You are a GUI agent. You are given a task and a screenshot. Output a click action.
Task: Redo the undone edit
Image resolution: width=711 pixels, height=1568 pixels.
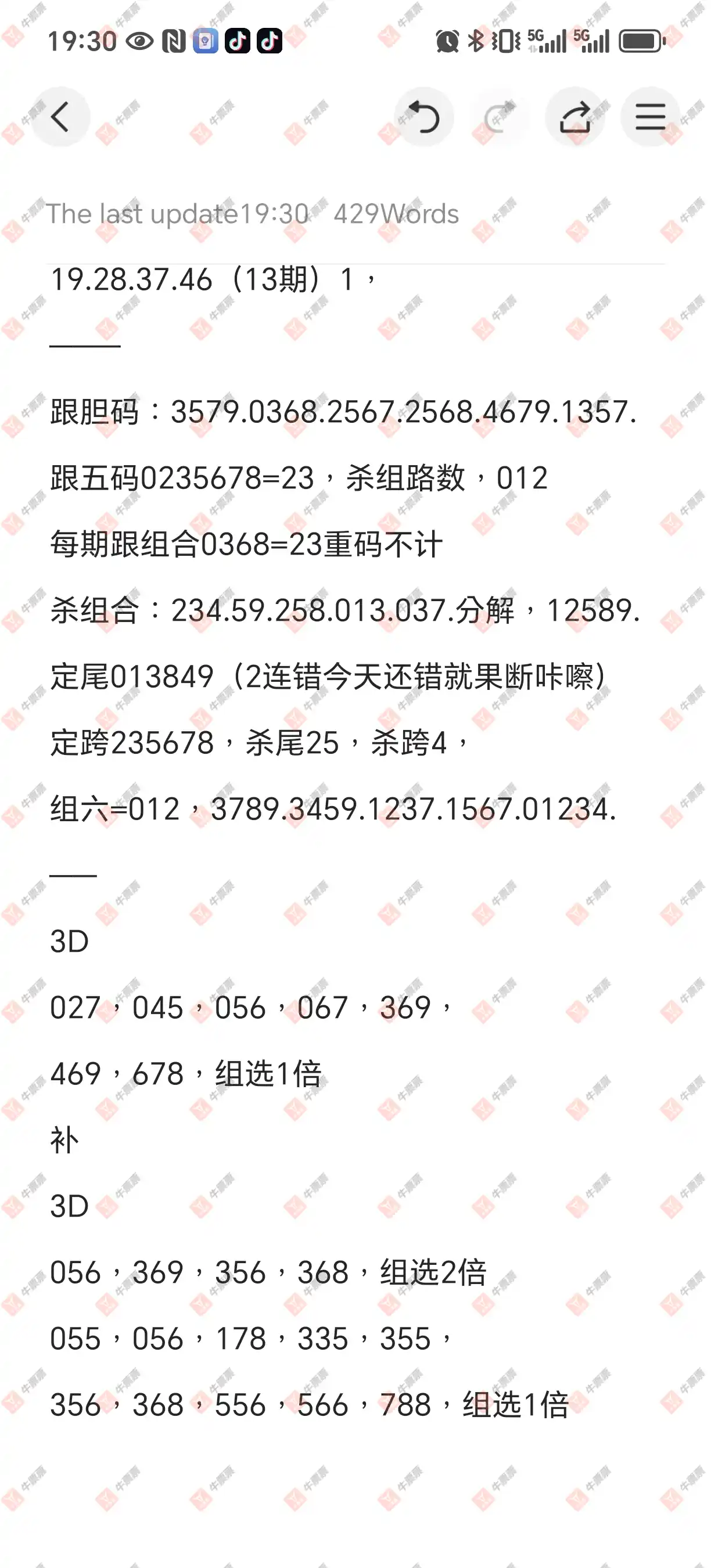499,117
